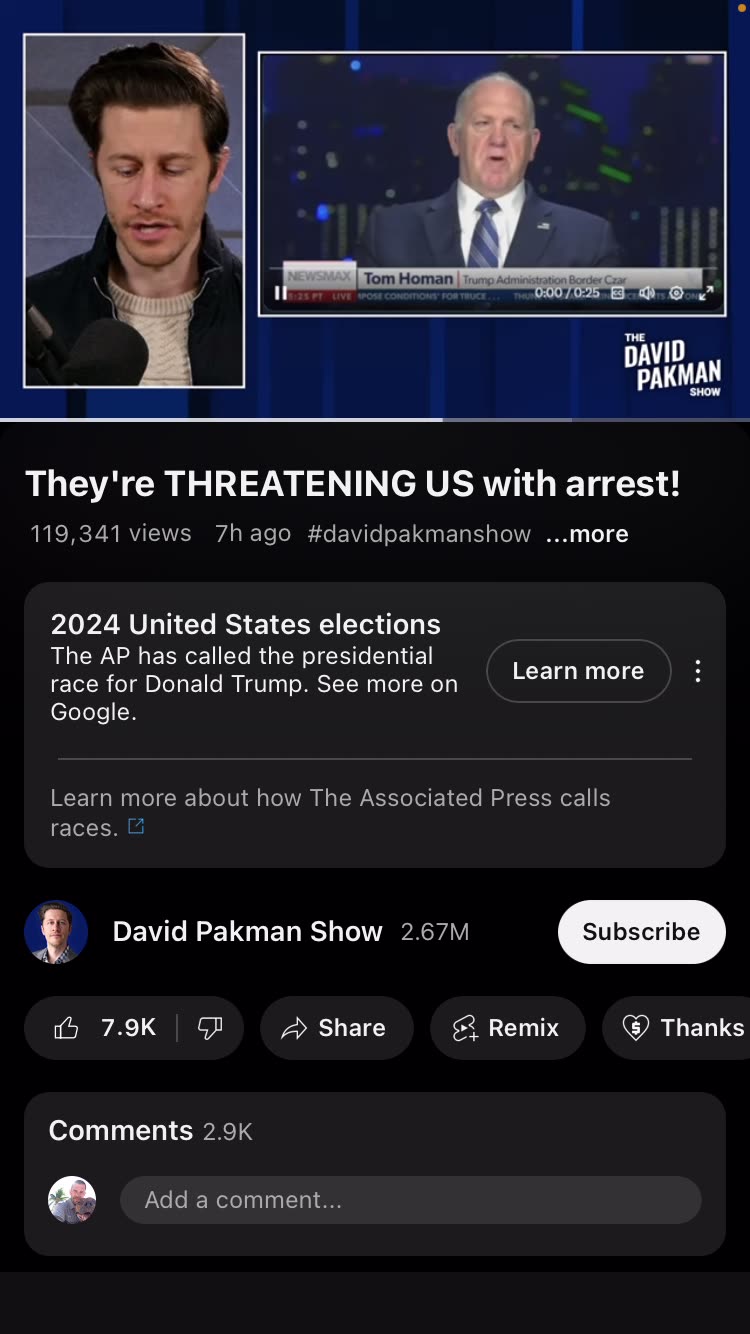Tap the video player to show controls
This screenshot has height=1334, width=750.
pos(375,210)
